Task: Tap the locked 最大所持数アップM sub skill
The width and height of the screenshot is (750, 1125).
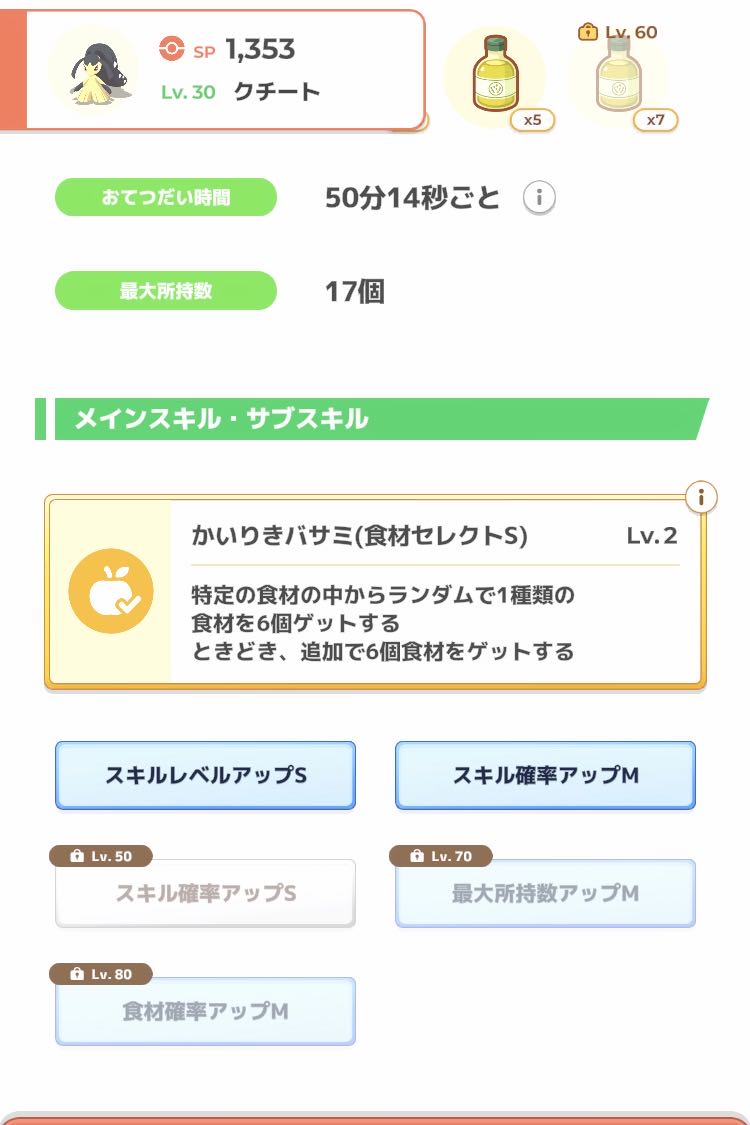Action: point(545,893)
